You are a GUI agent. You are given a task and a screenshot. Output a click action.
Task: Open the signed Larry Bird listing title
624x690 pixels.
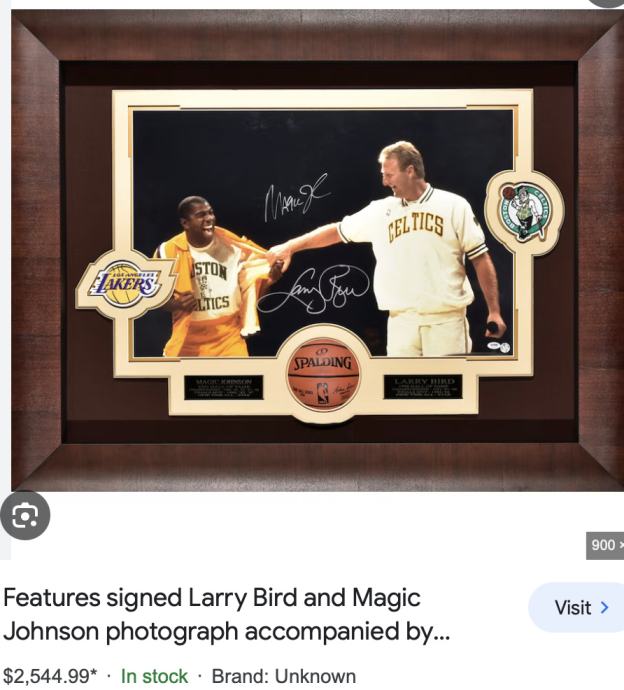225,617
